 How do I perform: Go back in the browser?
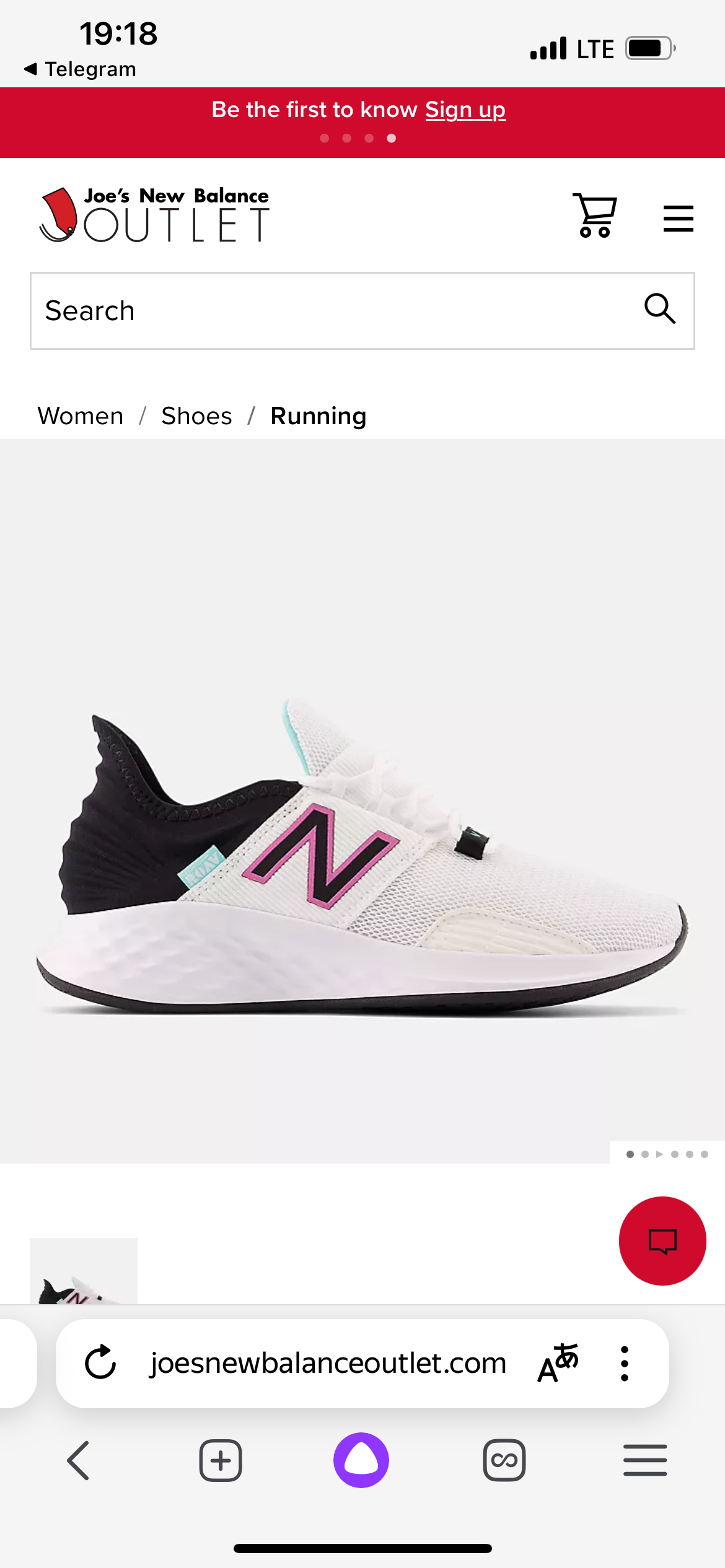[x=79, y=1460]
